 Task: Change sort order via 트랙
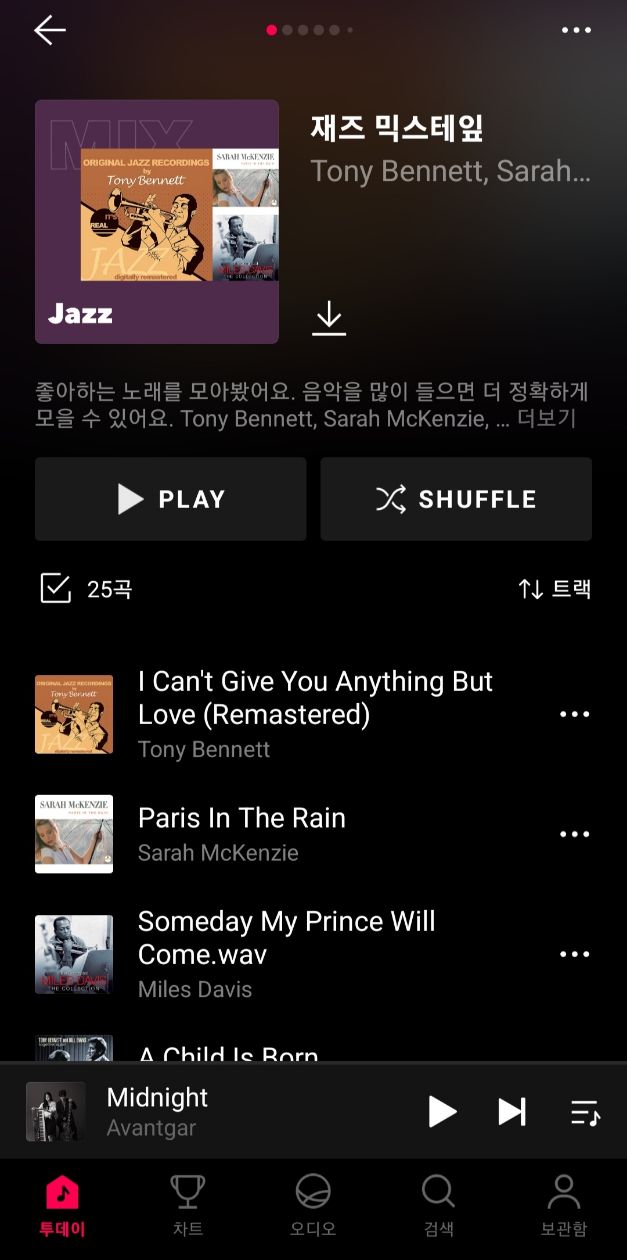point(554,589)
